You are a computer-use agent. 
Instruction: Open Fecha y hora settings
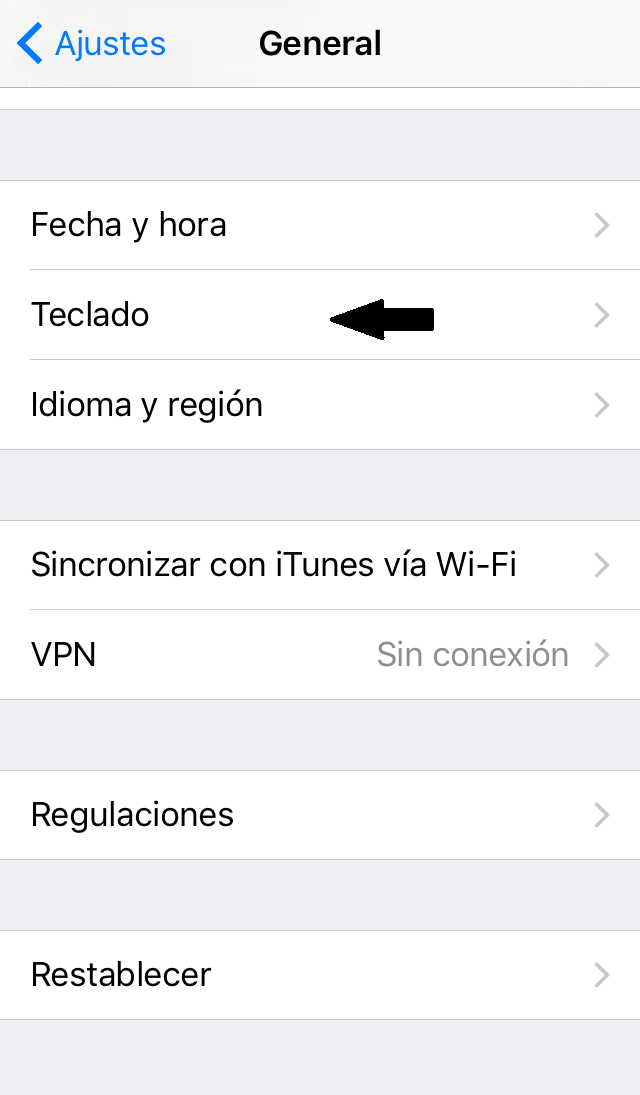320,225
